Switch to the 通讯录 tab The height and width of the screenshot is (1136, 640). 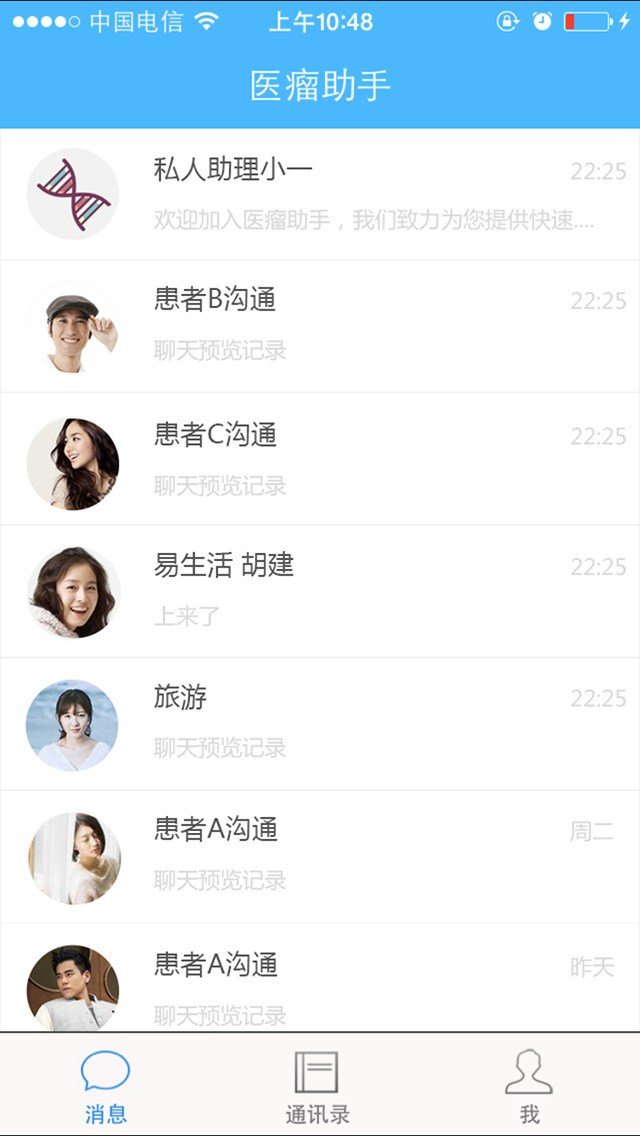(317, 1086)
